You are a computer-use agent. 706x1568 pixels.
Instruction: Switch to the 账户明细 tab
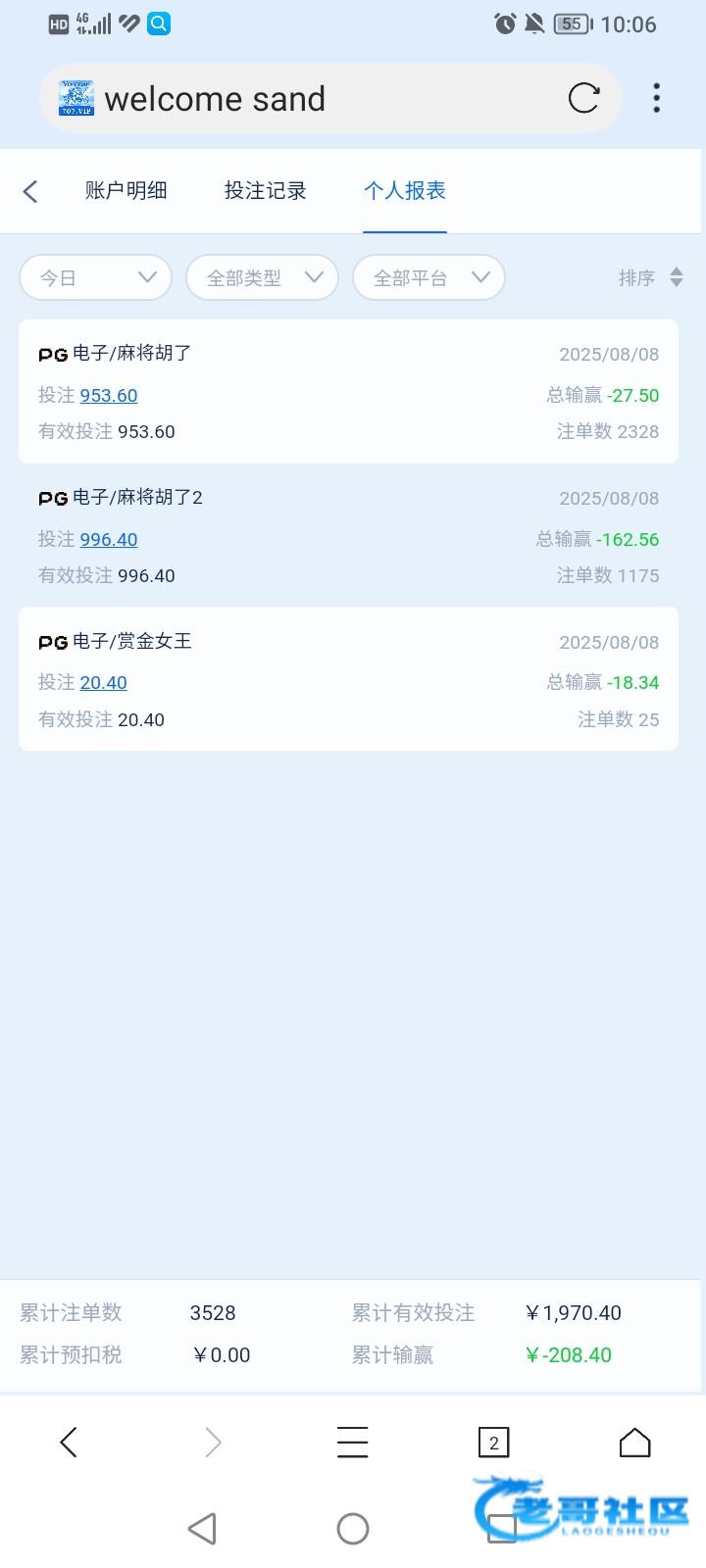pos(126,190)
